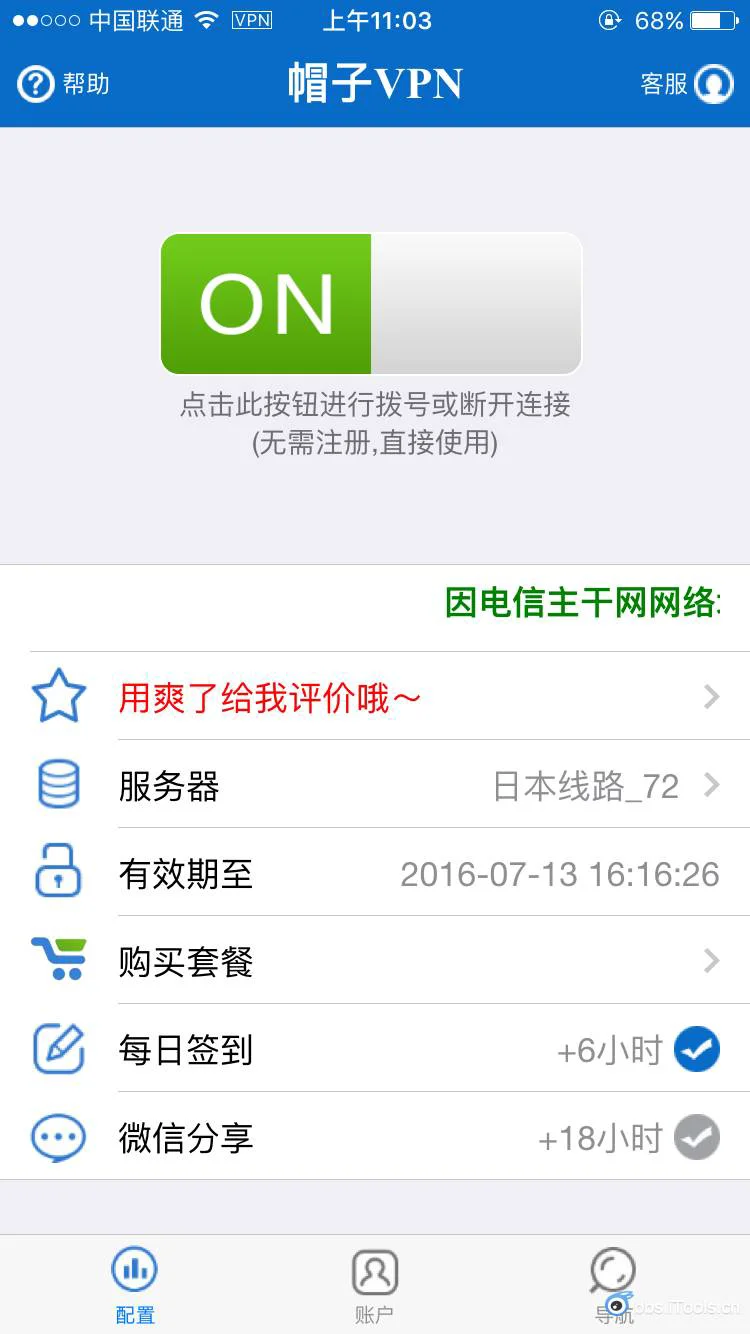
Task: Select the 配置 tab
Action: 135,1286
